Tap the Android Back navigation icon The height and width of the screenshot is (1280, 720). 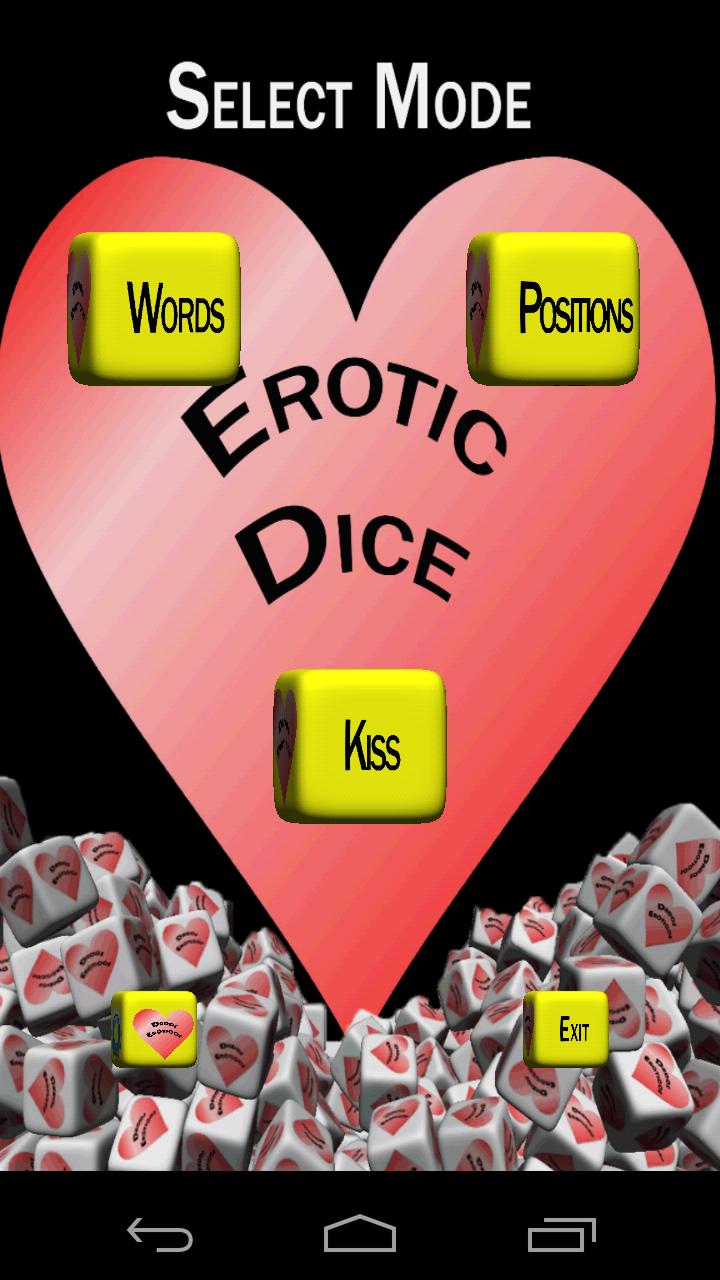[x=160, y=1237]
